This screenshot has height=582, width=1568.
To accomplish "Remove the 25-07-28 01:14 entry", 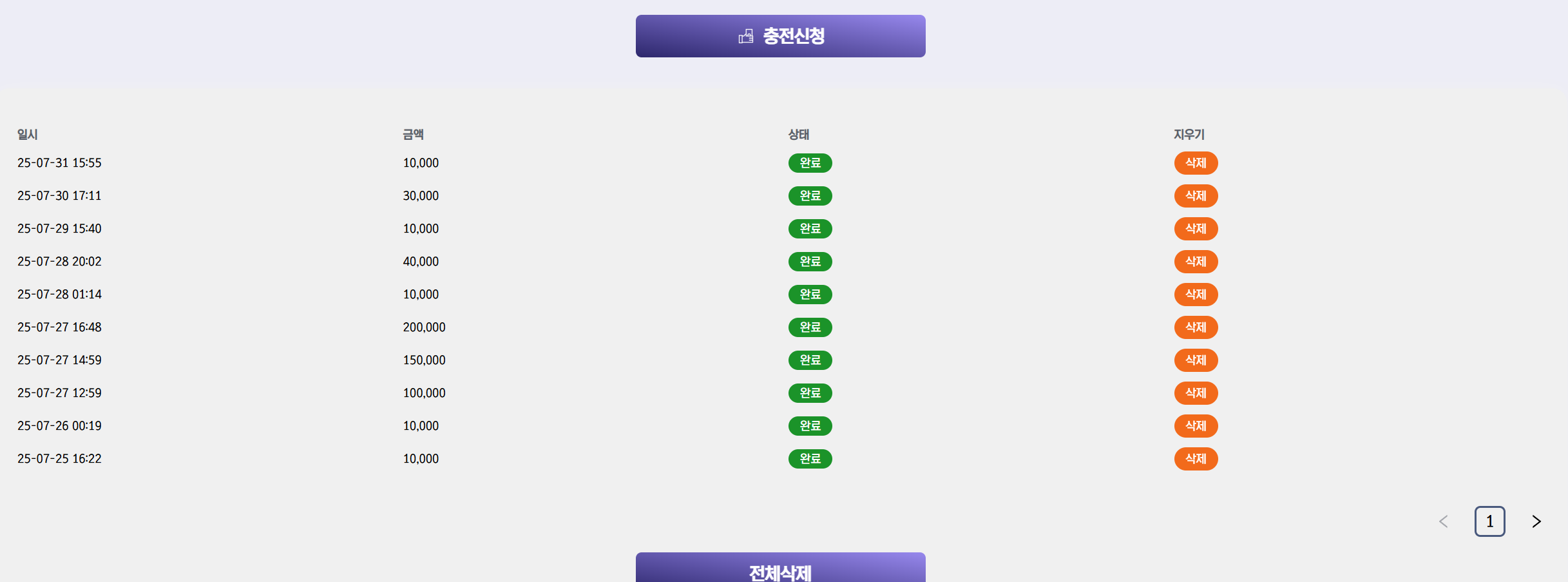I will (x=1195, y=295).
